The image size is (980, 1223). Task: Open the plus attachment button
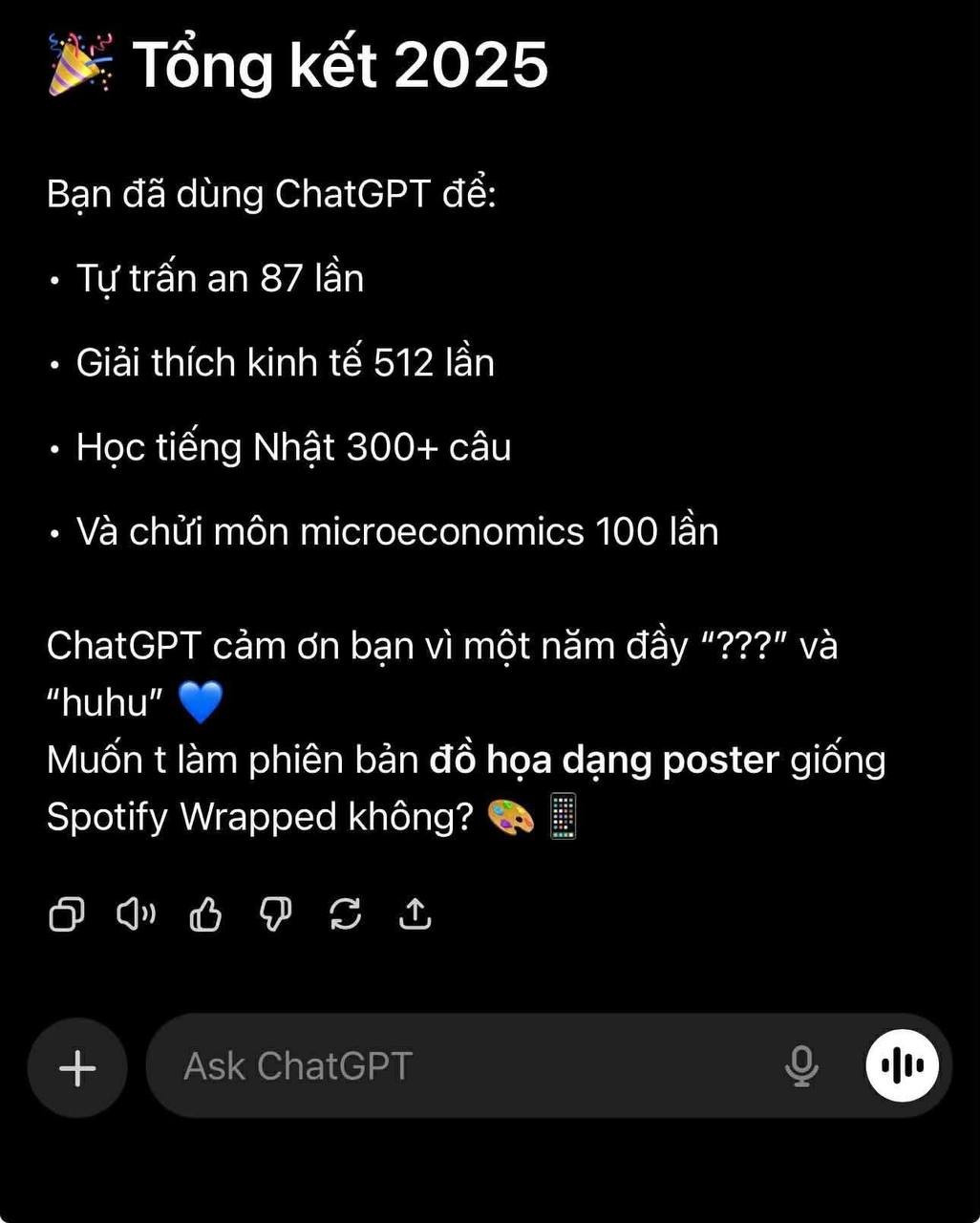pos(77,1066)
